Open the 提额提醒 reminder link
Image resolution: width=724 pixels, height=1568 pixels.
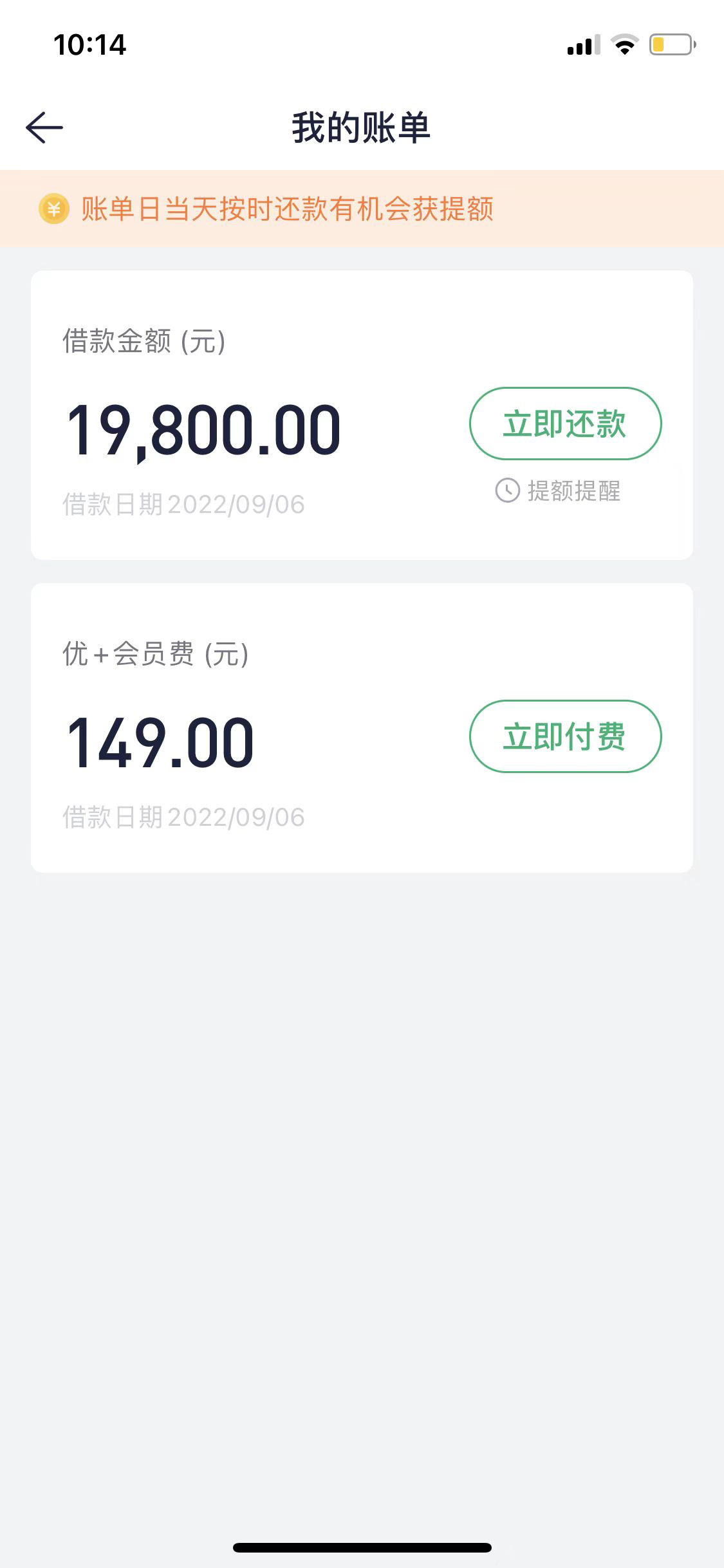pyautogui.click(x=557, y=491)
